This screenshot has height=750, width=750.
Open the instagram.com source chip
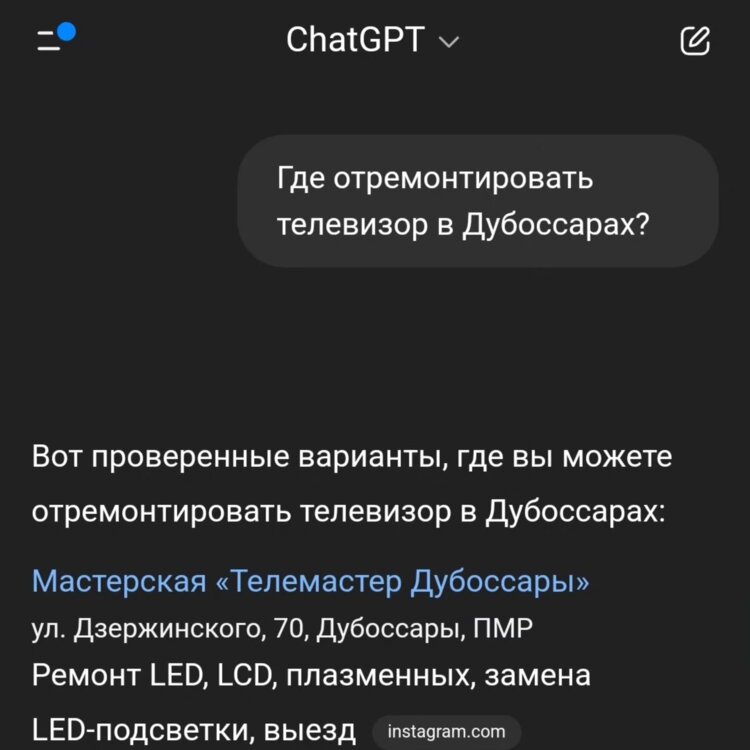coord(446,731)
